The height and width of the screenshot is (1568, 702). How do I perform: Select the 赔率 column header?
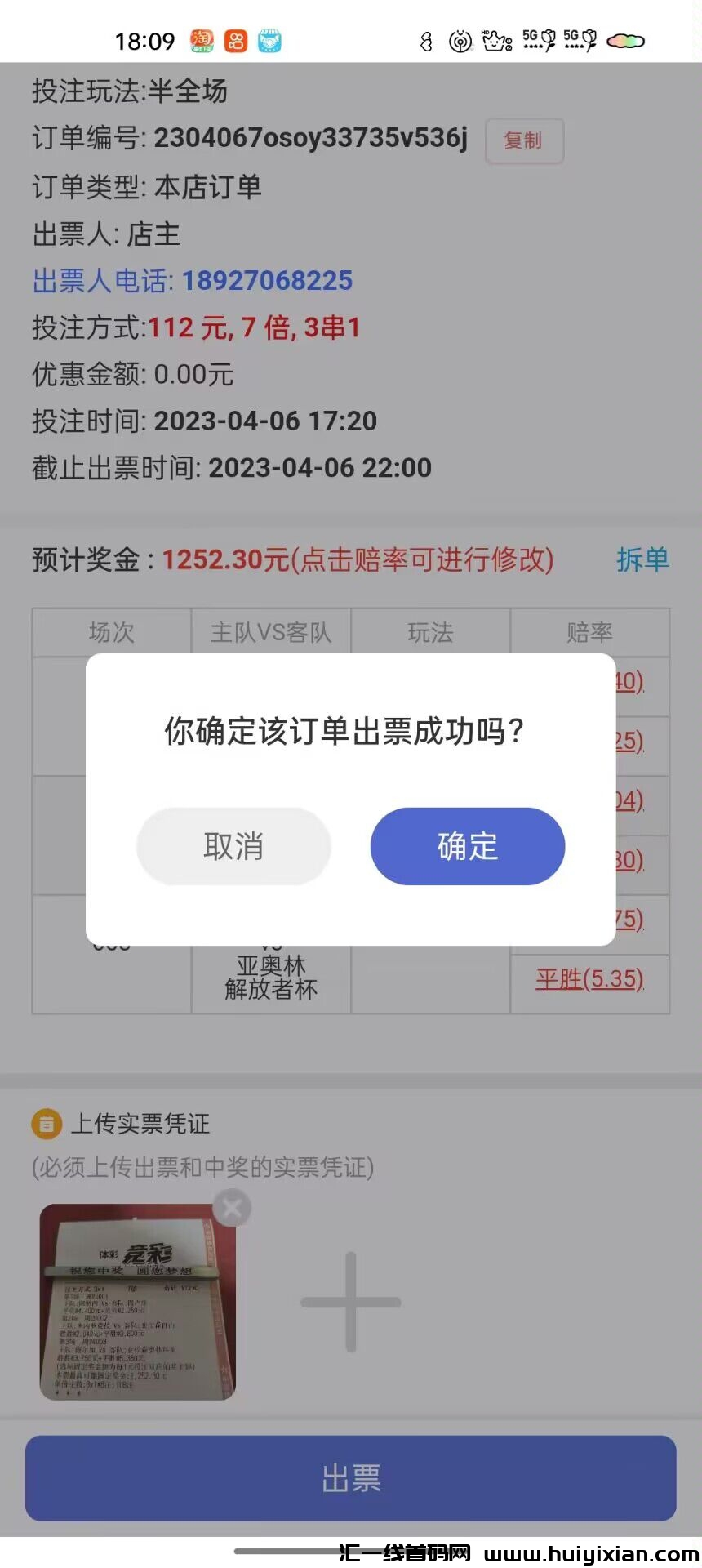(589, 632)
